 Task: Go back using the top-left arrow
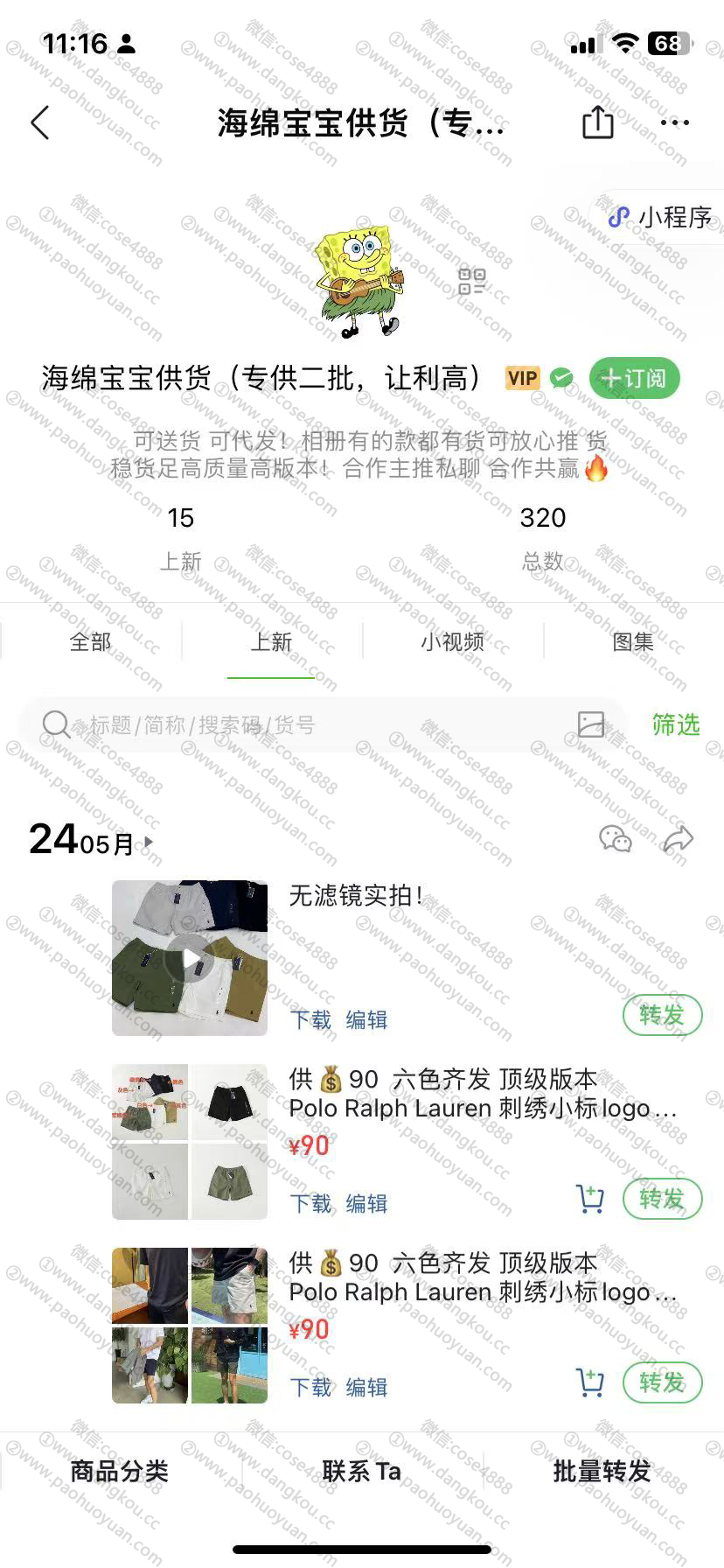[x=40, y=123]
